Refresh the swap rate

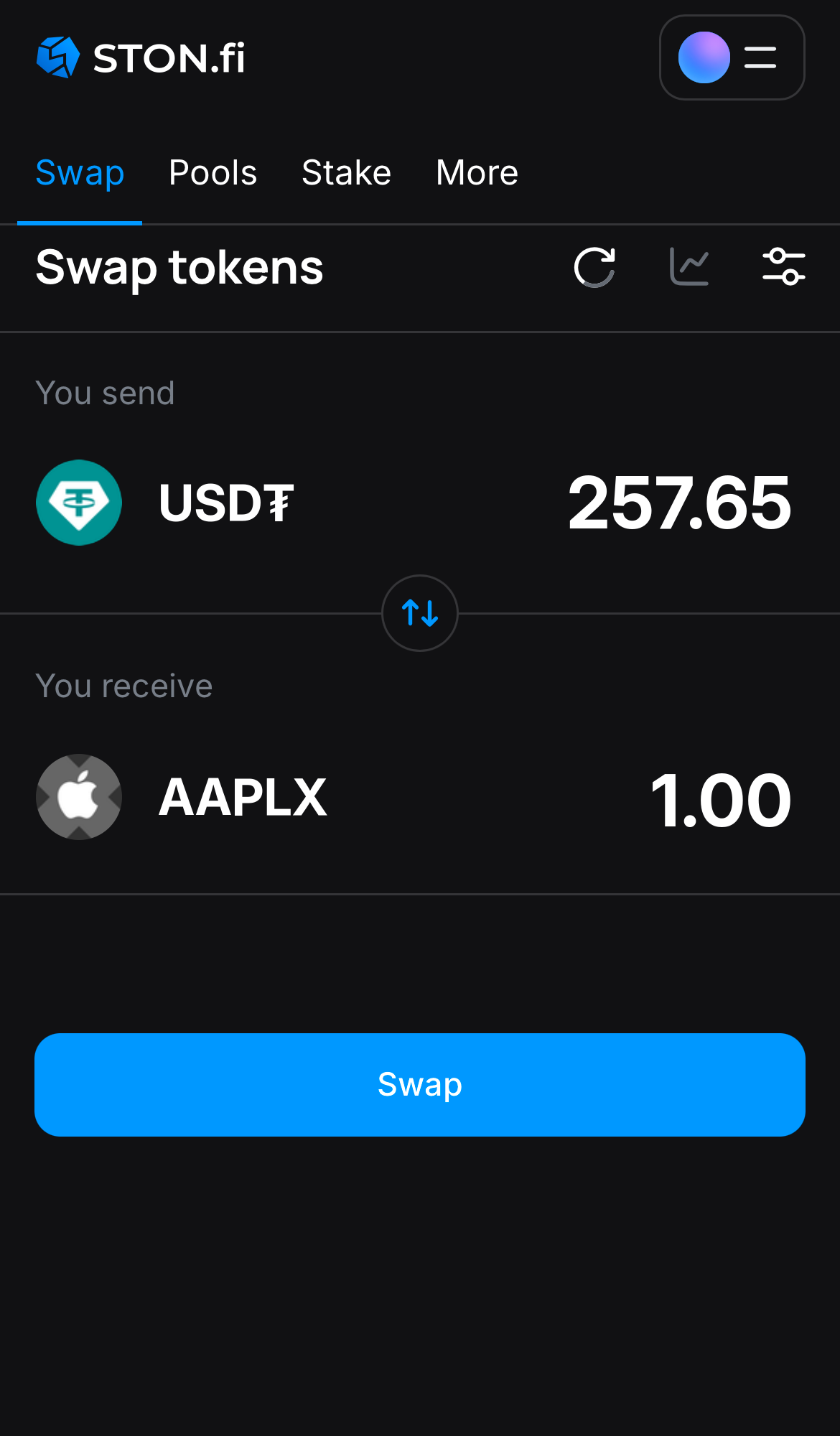pos(594,267)
